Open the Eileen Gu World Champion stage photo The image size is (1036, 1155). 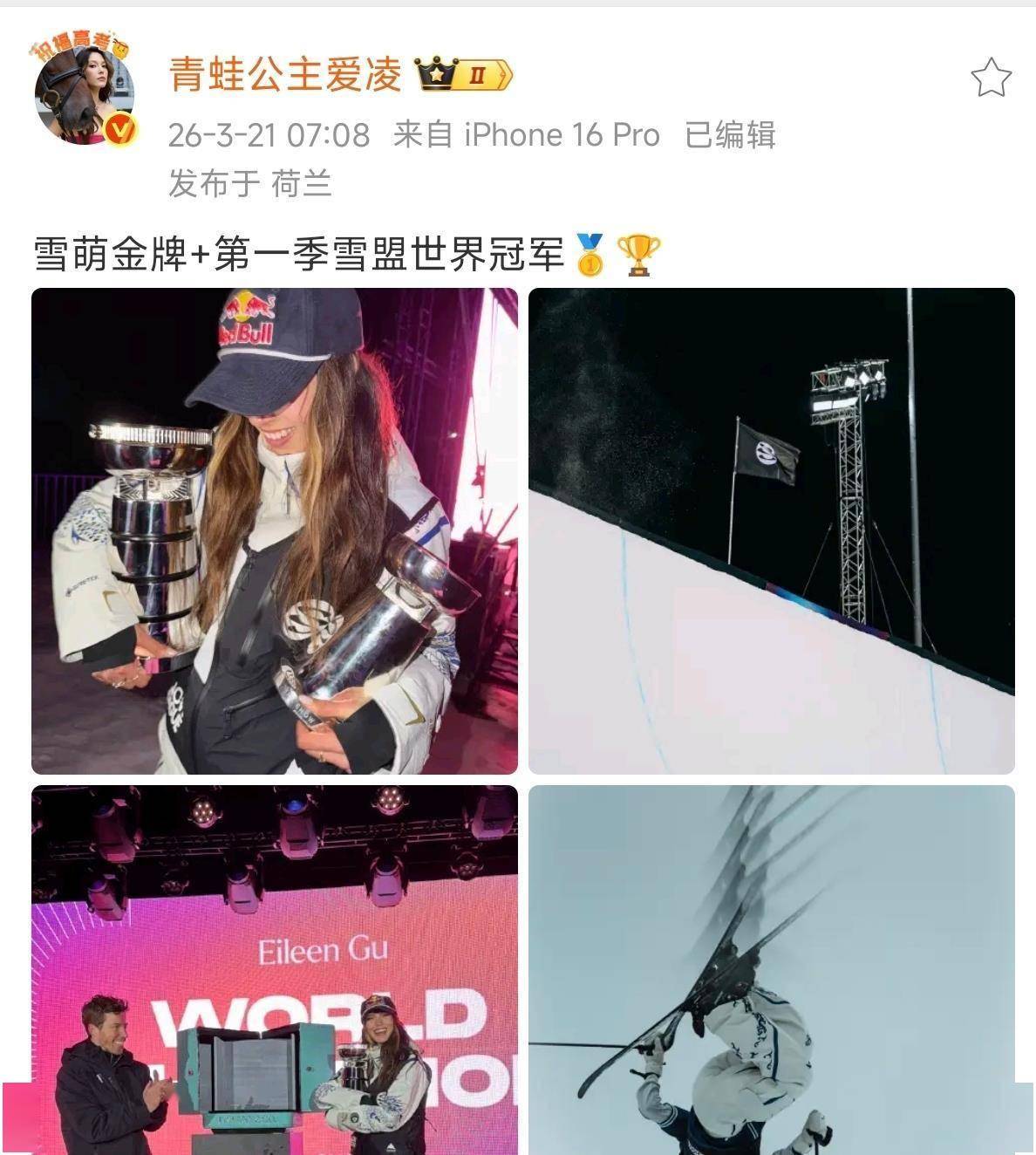[276, 968]
